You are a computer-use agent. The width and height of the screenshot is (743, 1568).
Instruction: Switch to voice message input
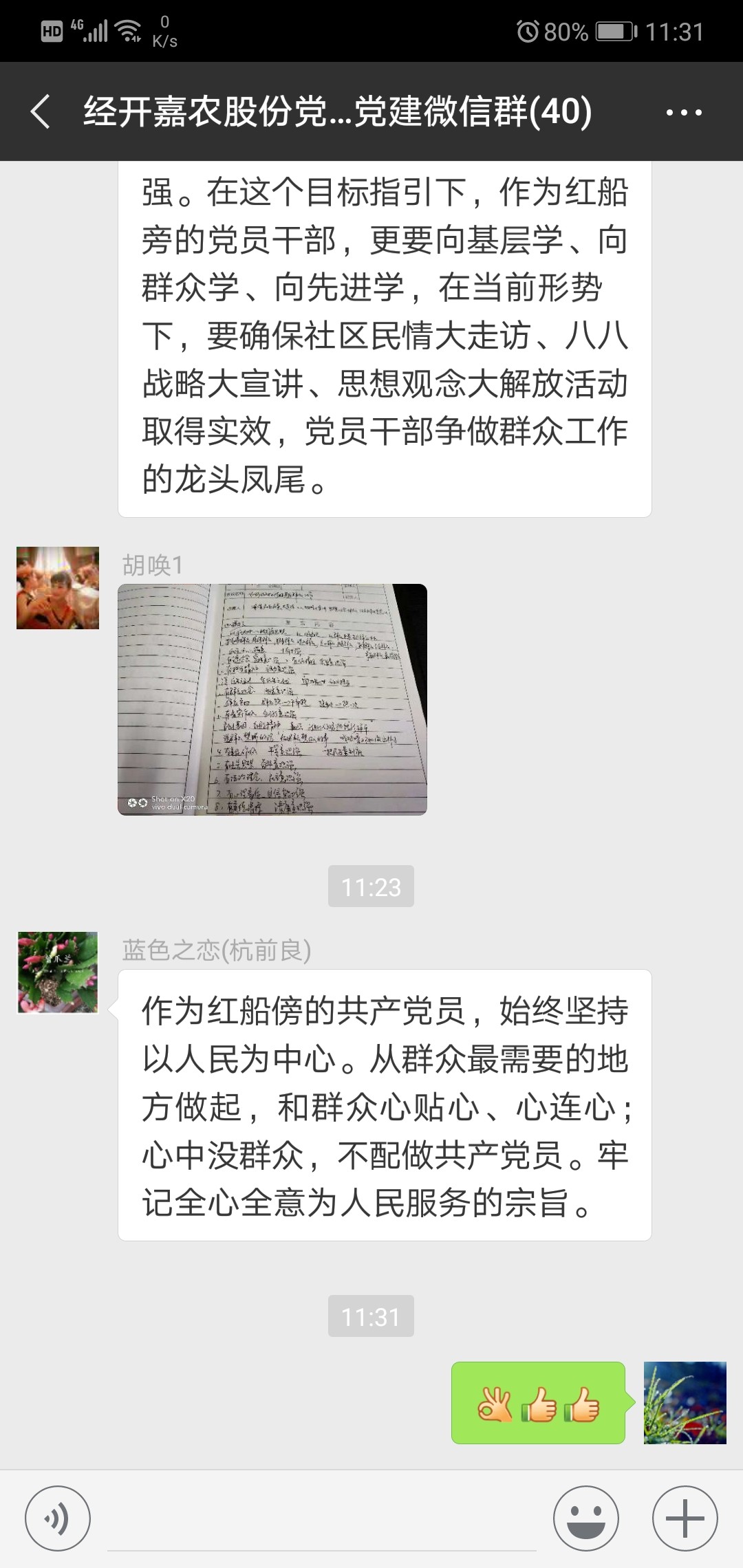(58, 1518)
